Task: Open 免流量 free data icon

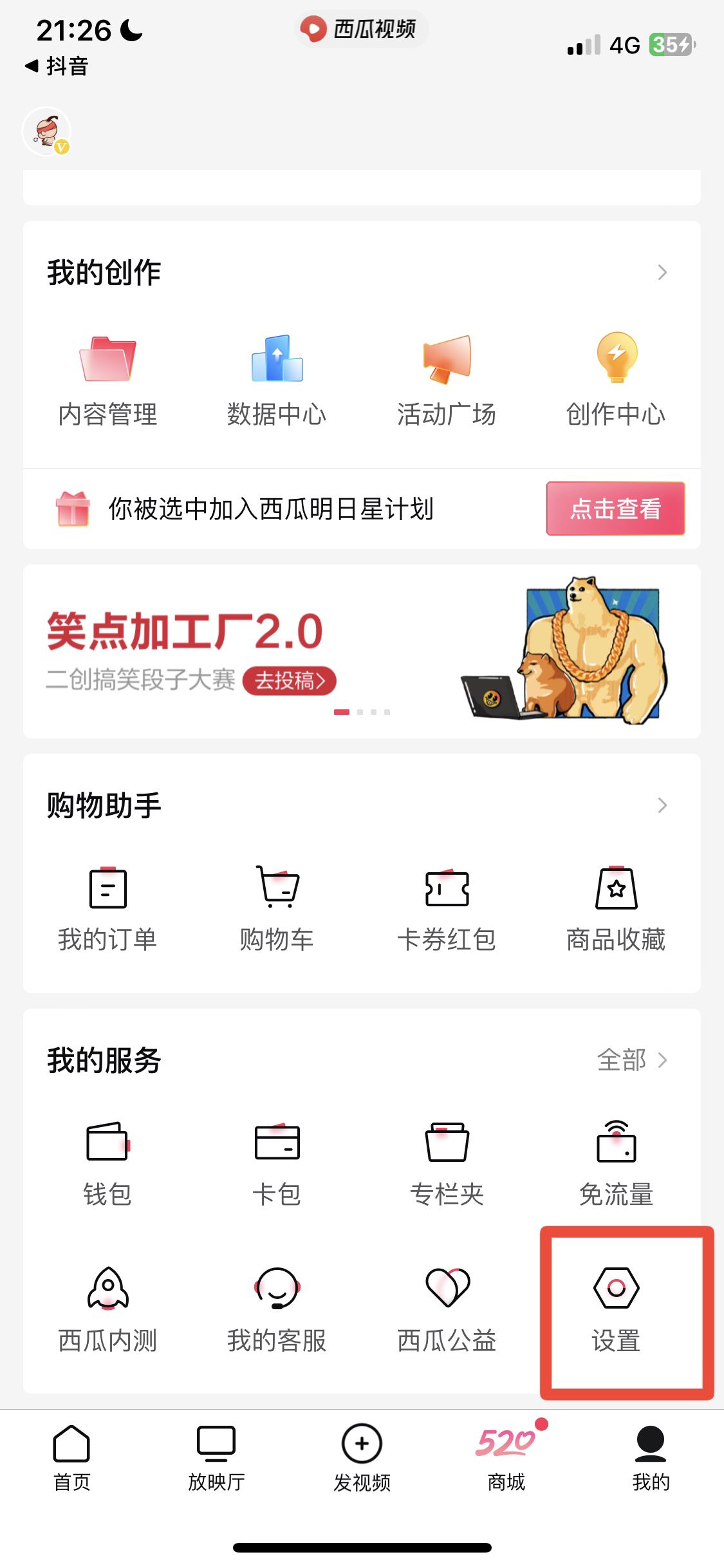Action: click(616, 1152)
